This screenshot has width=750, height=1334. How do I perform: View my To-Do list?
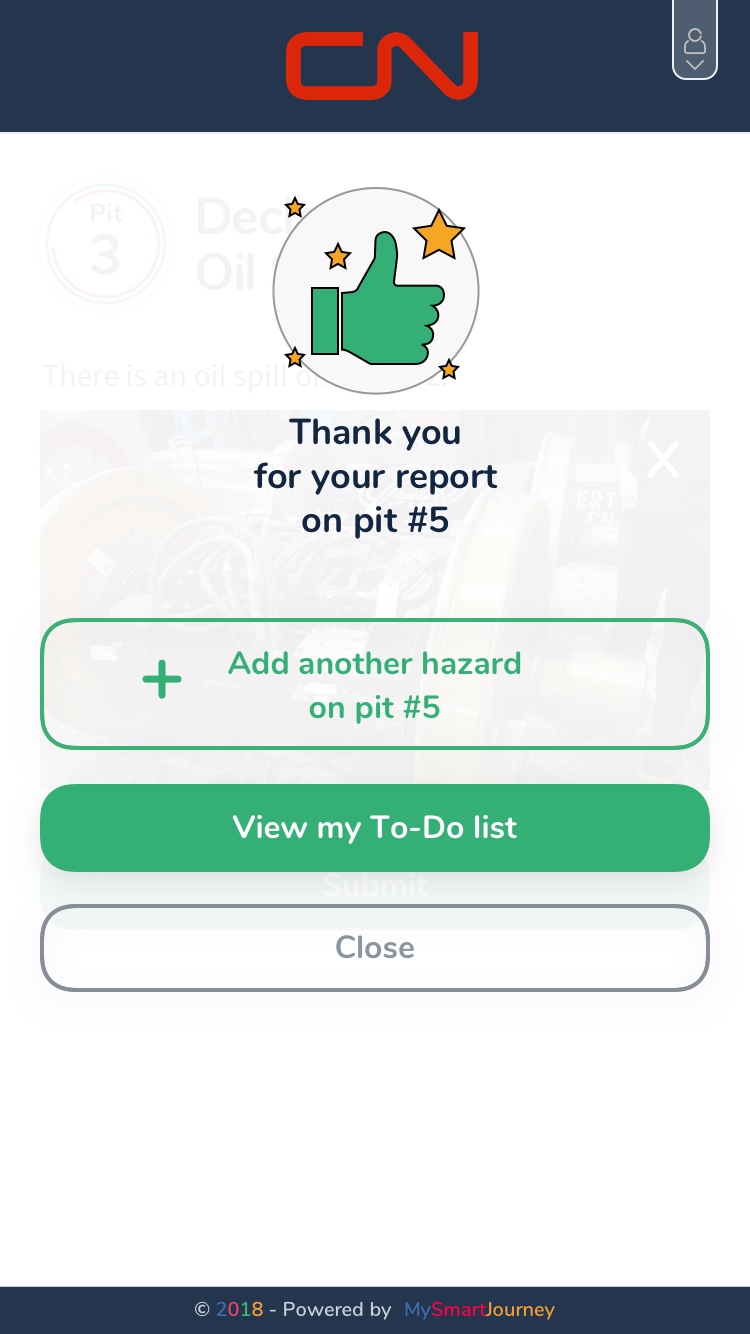point(374,827)
